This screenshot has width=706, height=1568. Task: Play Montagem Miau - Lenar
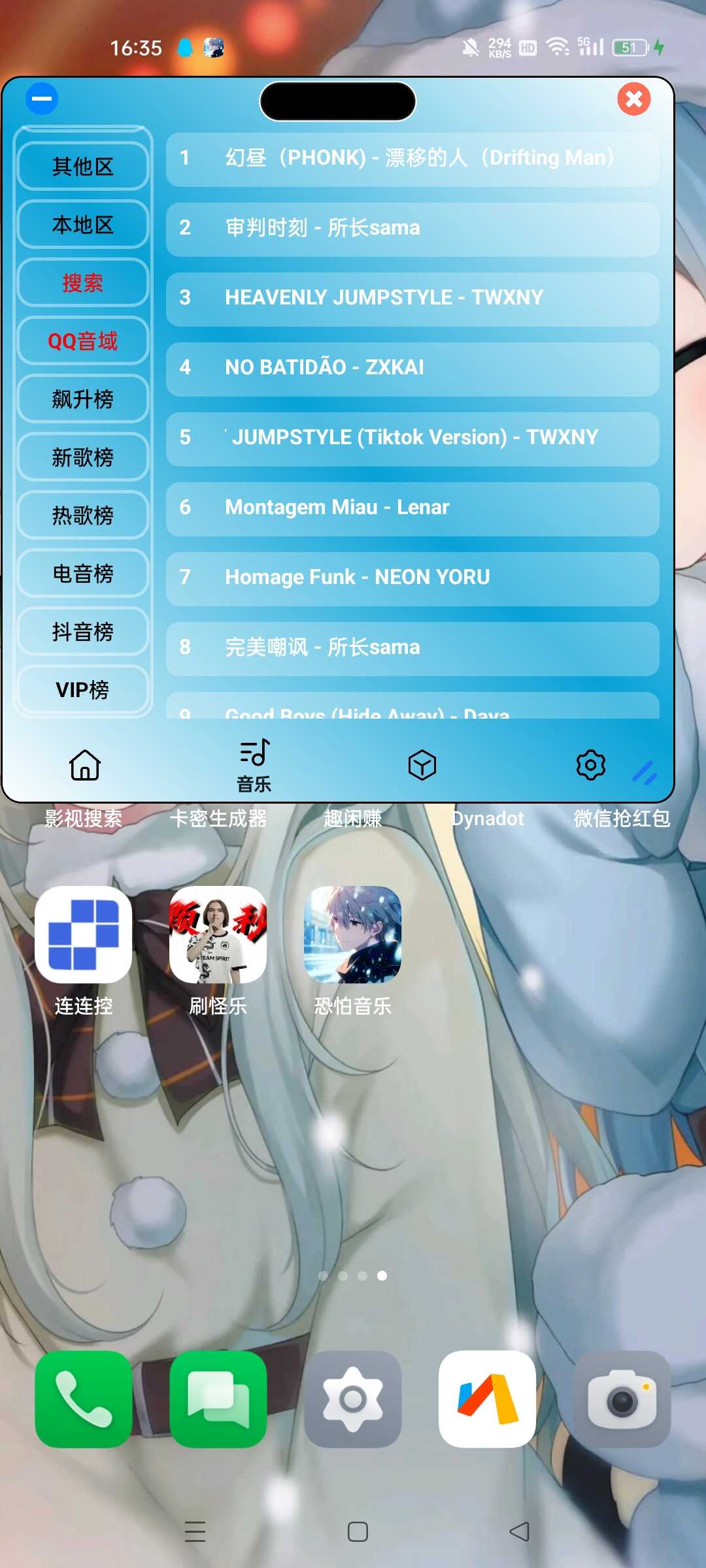[412, 508]
